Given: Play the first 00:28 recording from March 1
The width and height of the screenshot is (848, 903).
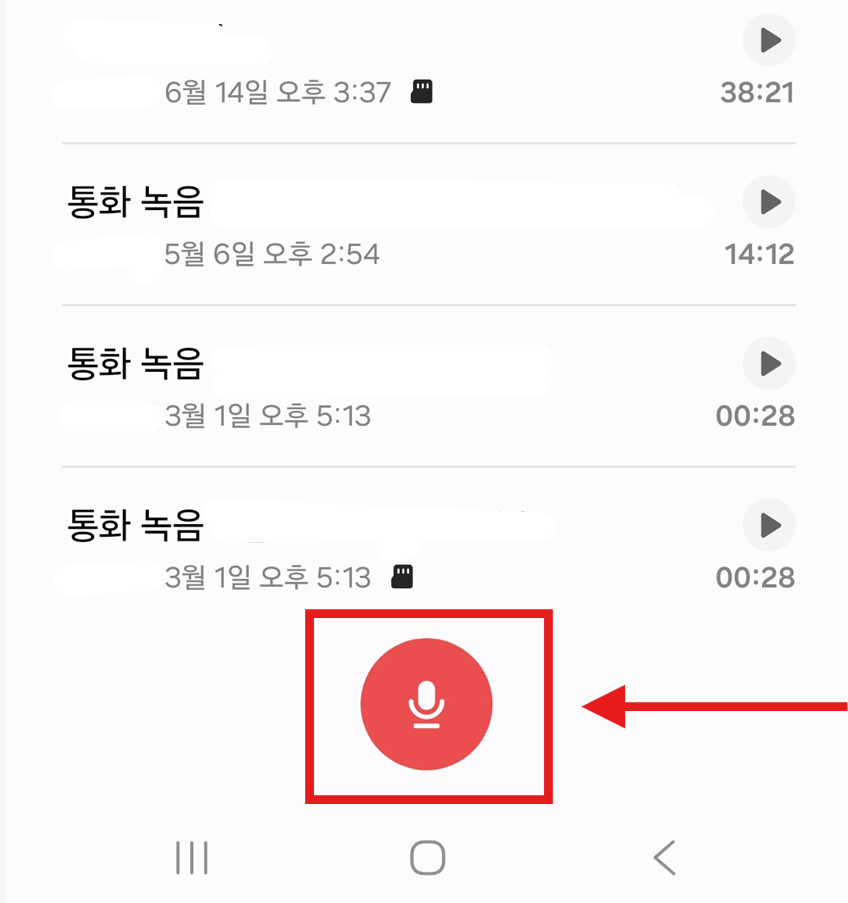Looking at the screenshot, I should click(x=768, y=364).
